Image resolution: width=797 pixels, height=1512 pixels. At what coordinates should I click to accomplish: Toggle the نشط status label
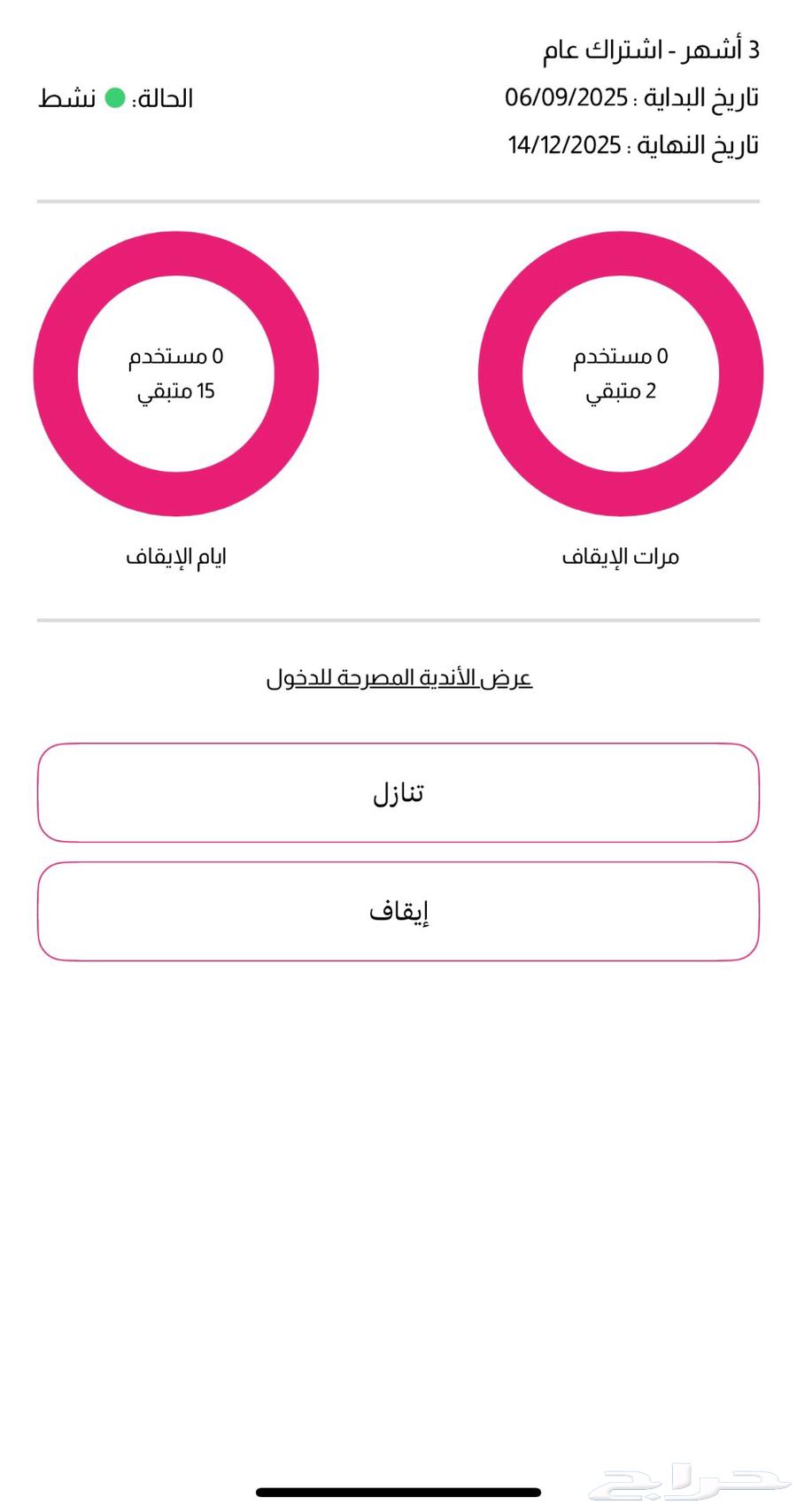(62, 98)
